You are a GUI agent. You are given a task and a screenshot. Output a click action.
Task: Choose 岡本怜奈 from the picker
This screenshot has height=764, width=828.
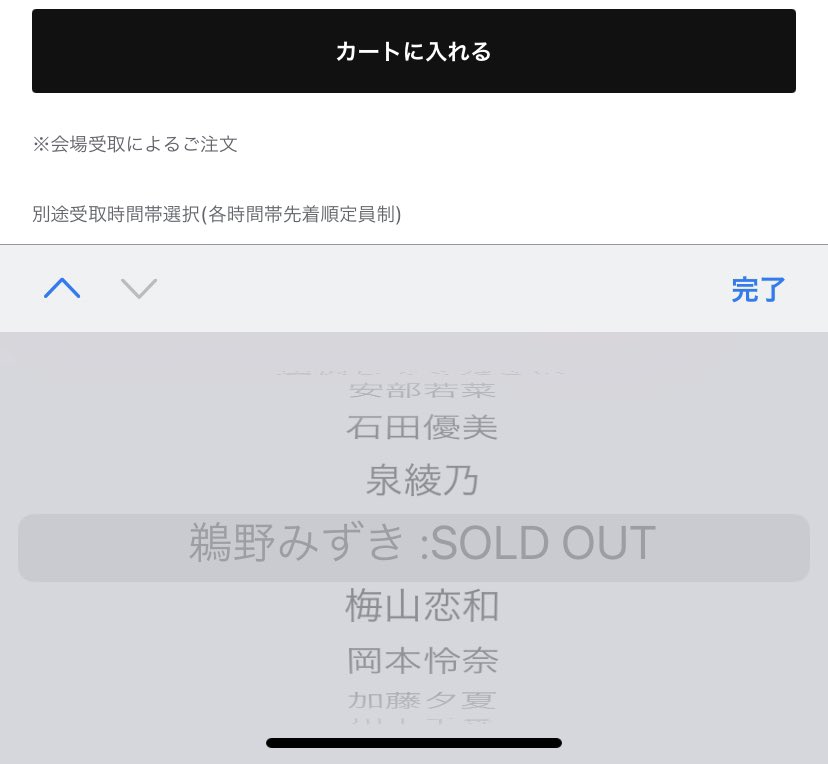pyautogui.click(x=422, y=660)
